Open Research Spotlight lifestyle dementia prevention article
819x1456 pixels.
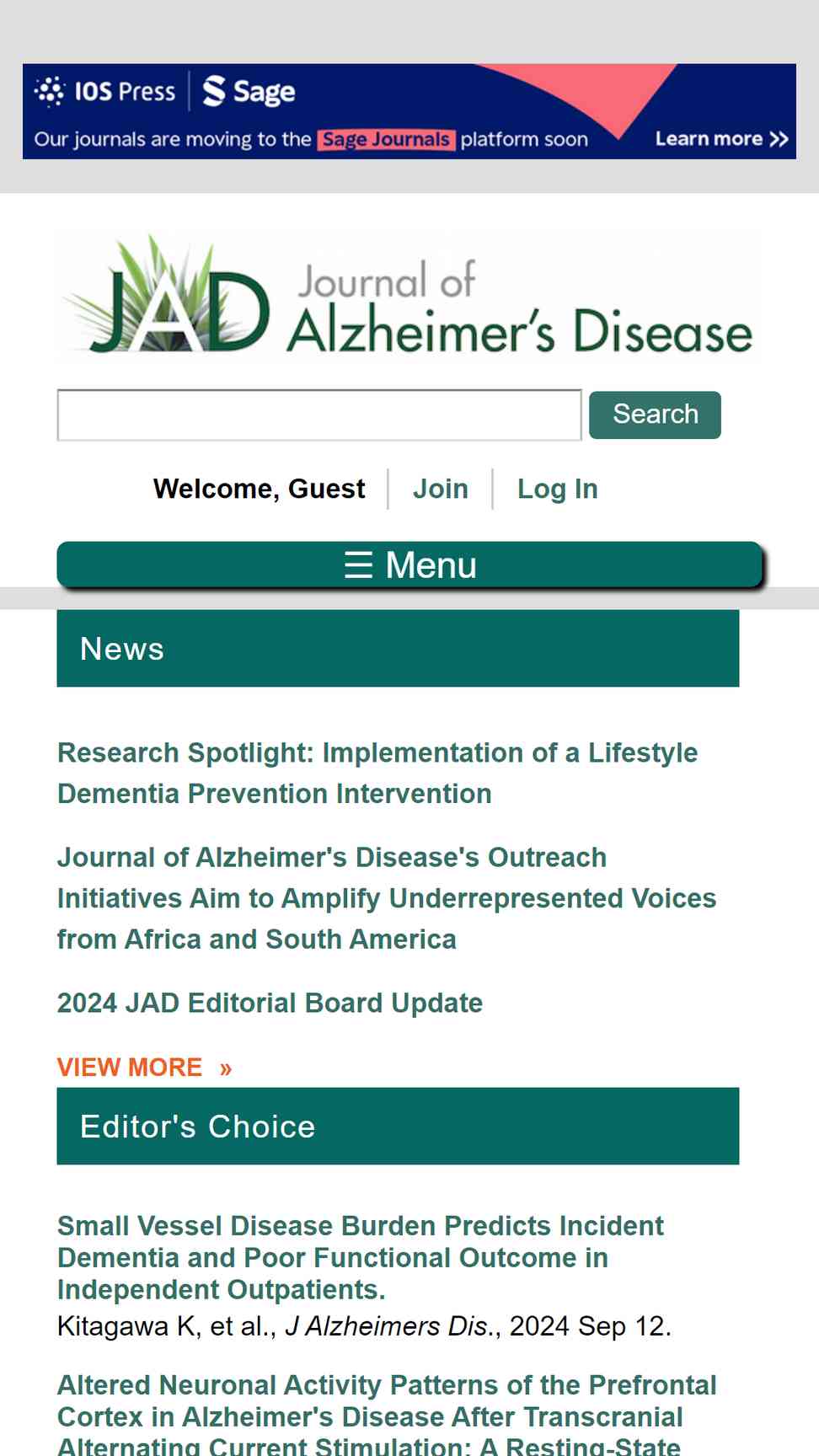377,773
